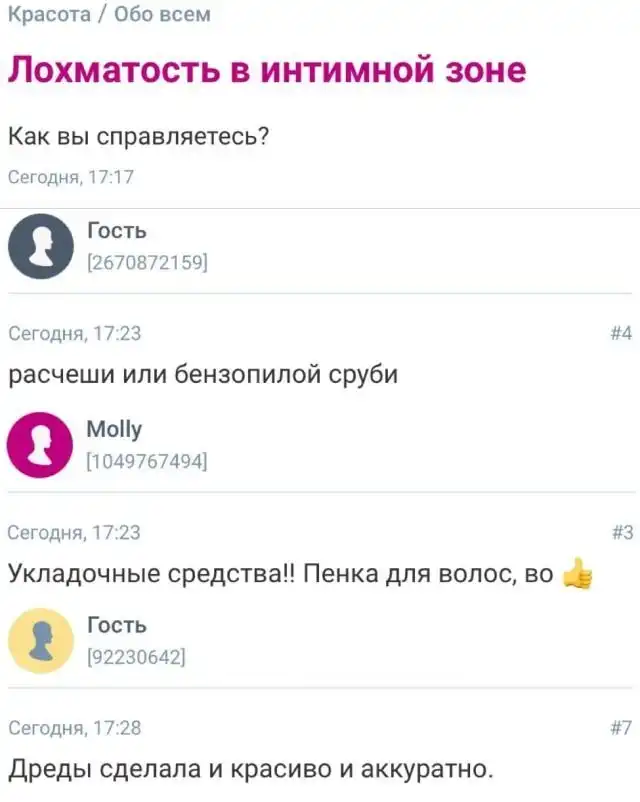Open guest profile 2670872159

click(117, 231)
